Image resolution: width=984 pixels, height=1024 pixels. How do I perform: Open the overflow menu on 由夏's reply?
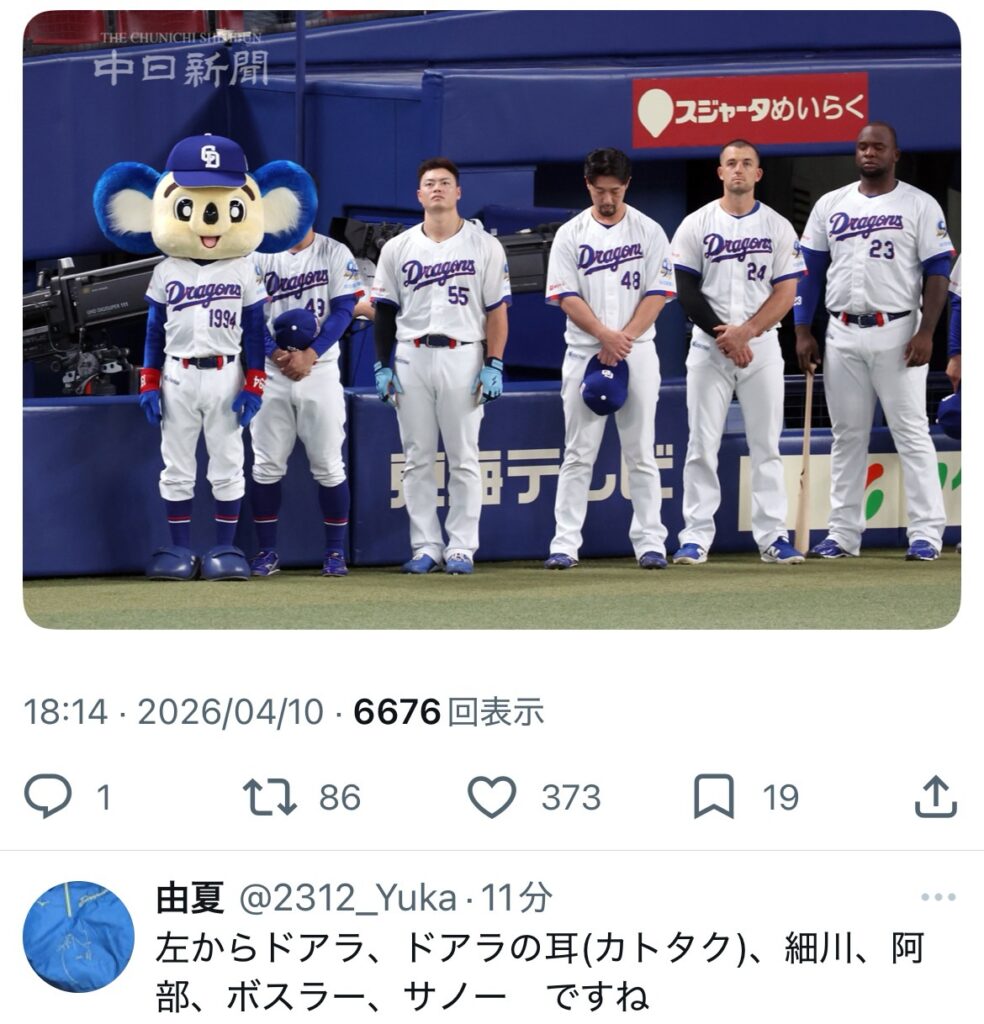click(x=937, y=898)
